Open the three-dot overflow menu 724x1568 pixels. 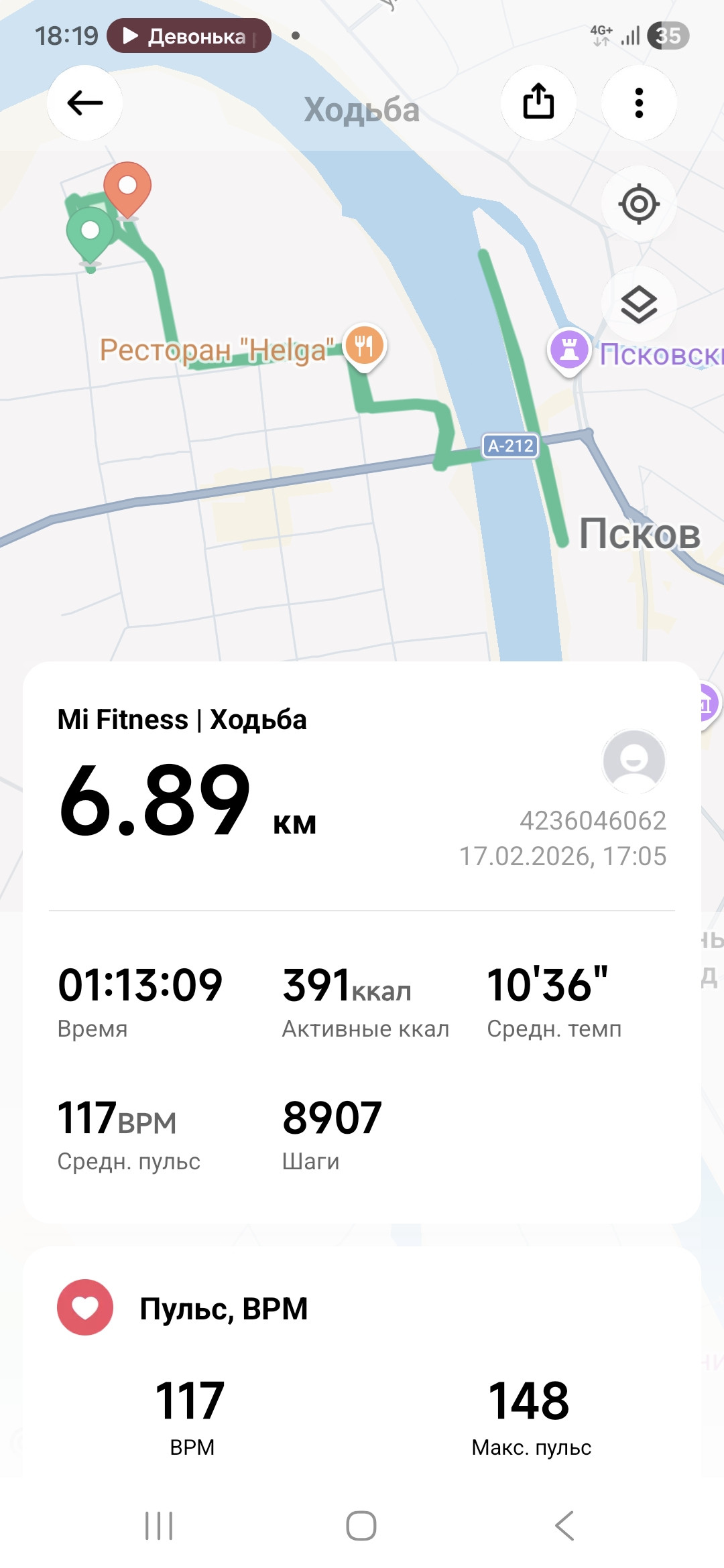tap(639, 103)
